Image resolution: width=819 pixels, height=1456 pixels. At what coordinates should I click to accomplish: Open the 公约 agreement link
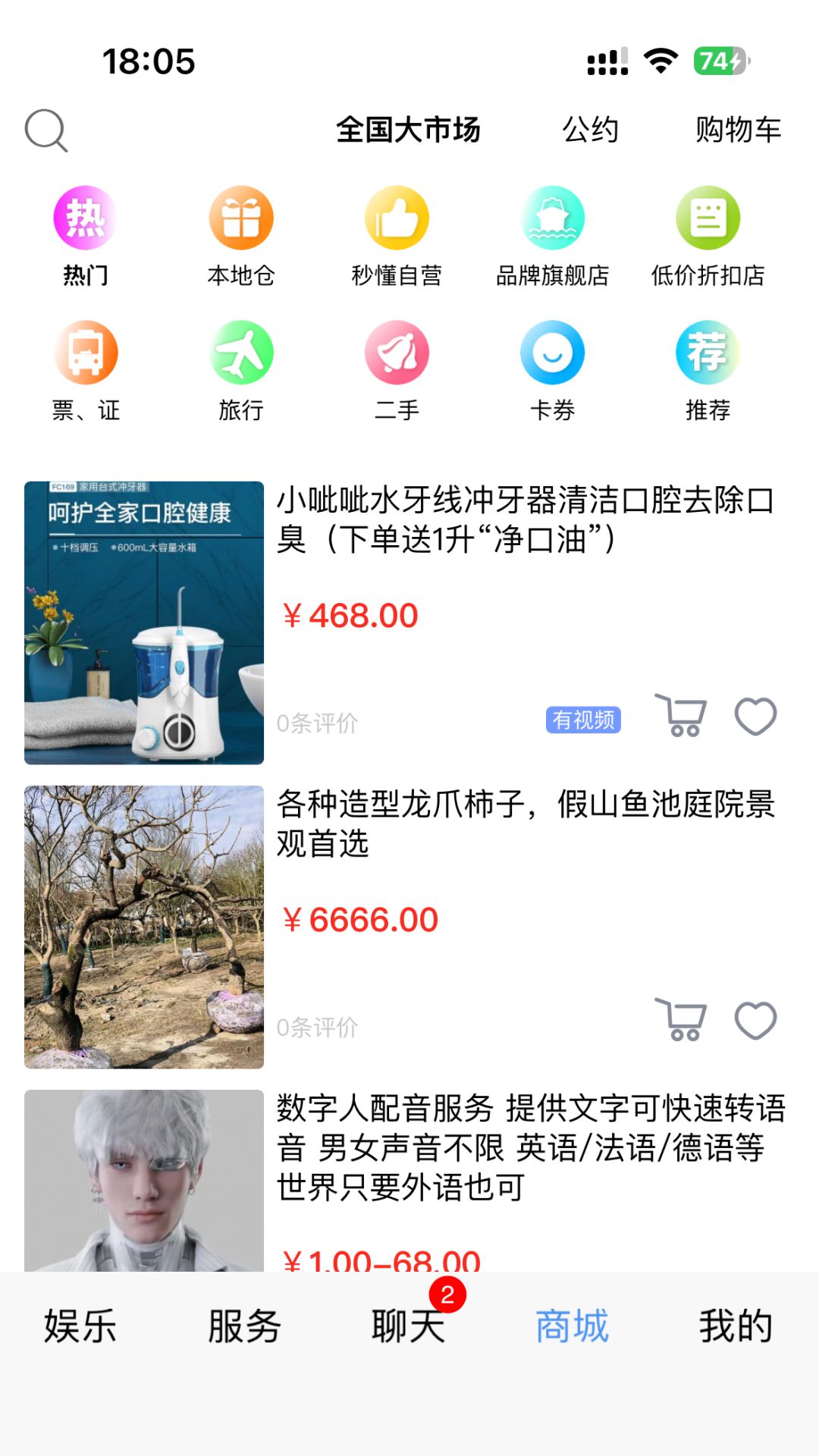tap(590, 130)
